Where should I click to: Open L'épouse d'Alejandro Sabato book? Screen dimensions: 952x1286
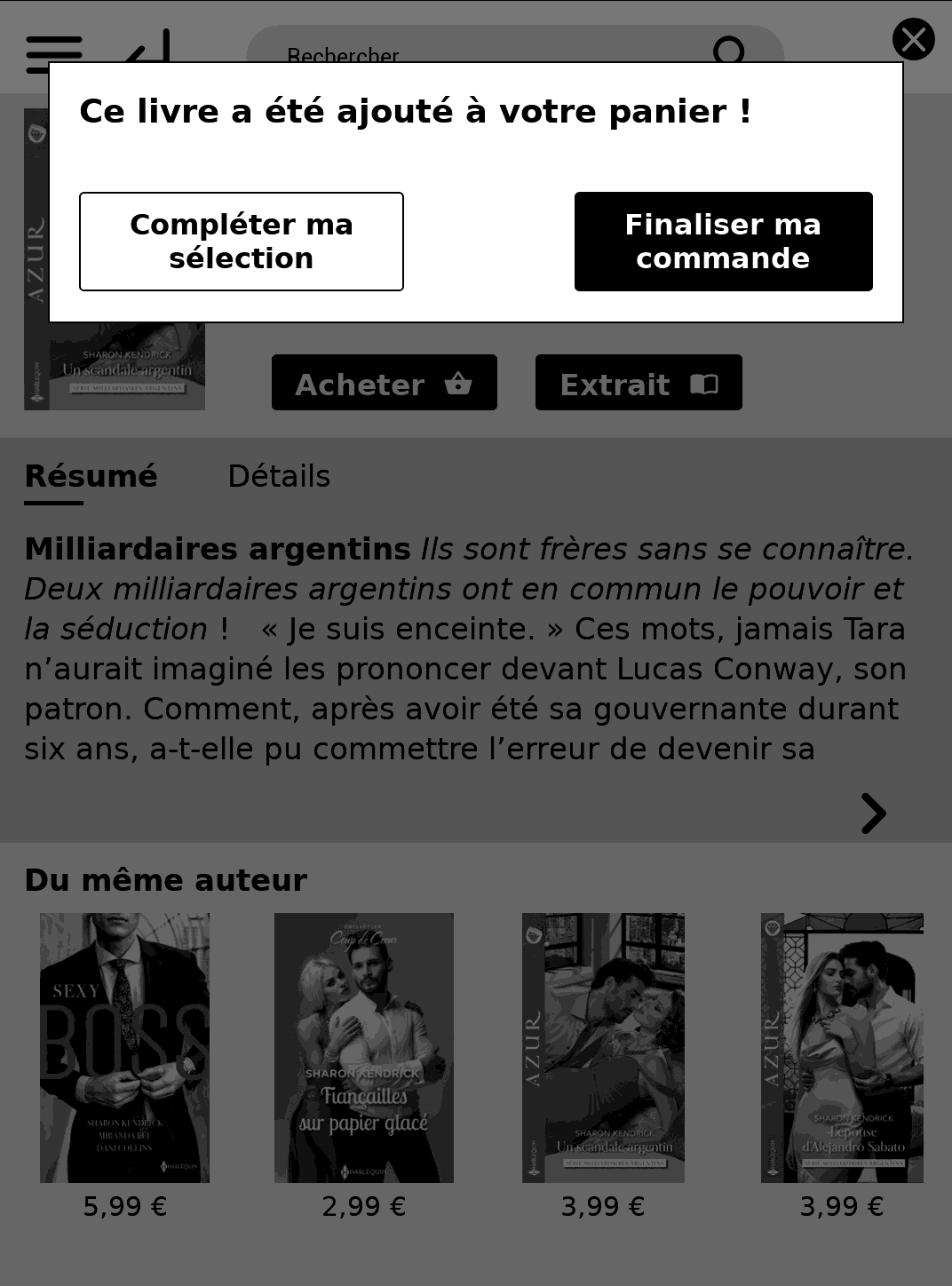coord(841,1048)
